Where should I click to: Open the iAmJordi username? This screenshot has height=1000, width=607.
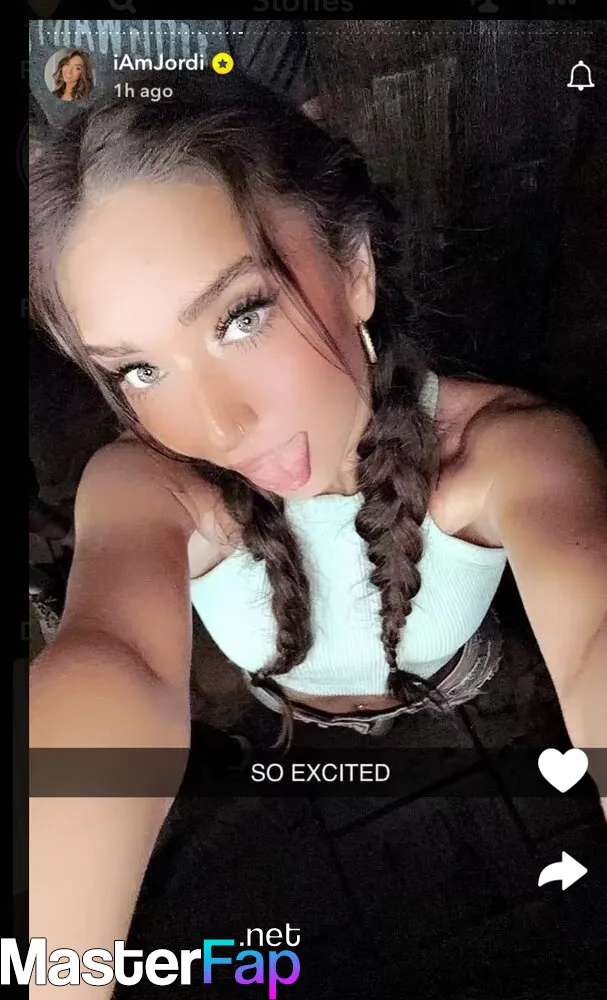[x=159, y=62]
